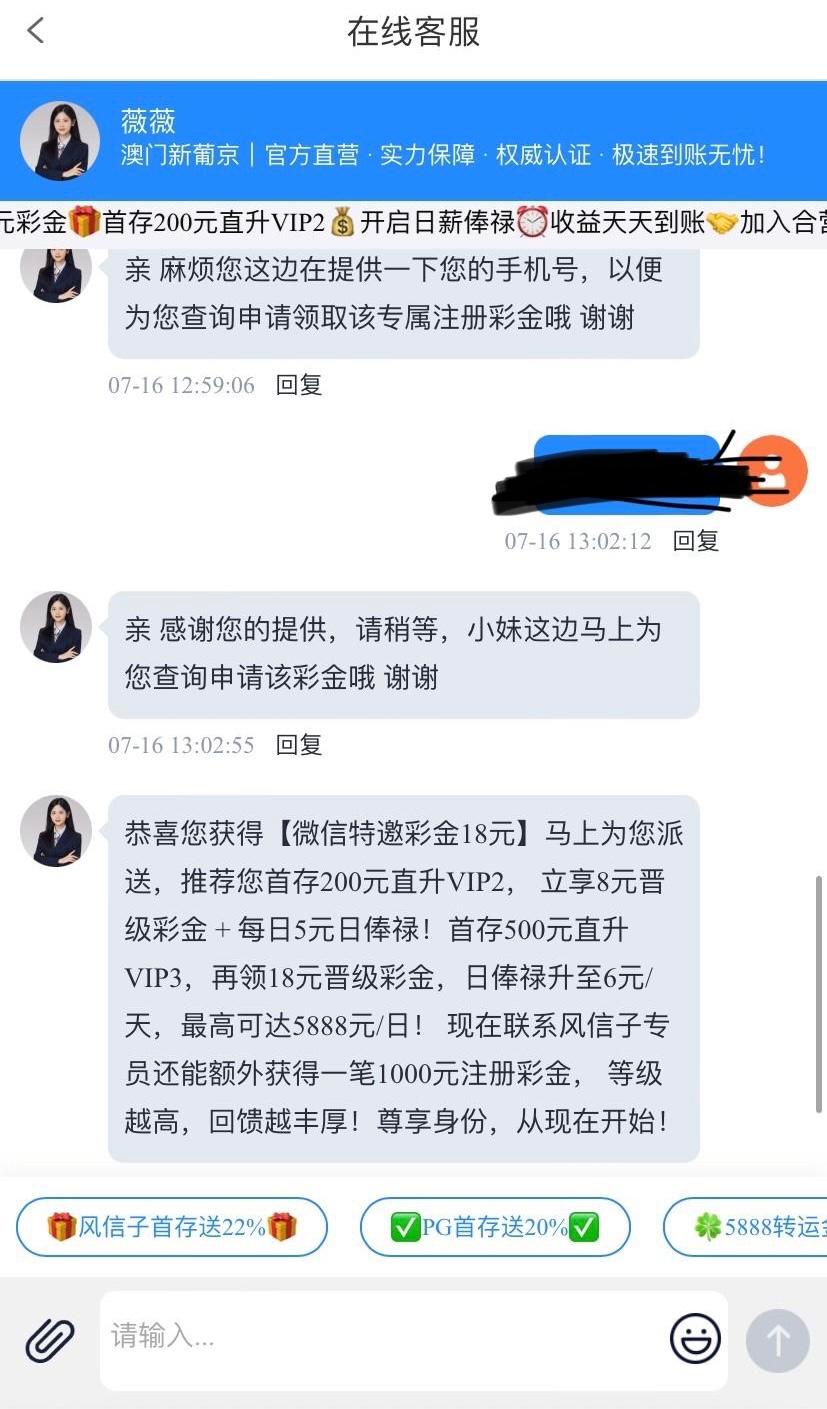This screenshot has width=827, height=1409.
Task: Select the PG首存送20% chip
Action: pos(495,1227)
